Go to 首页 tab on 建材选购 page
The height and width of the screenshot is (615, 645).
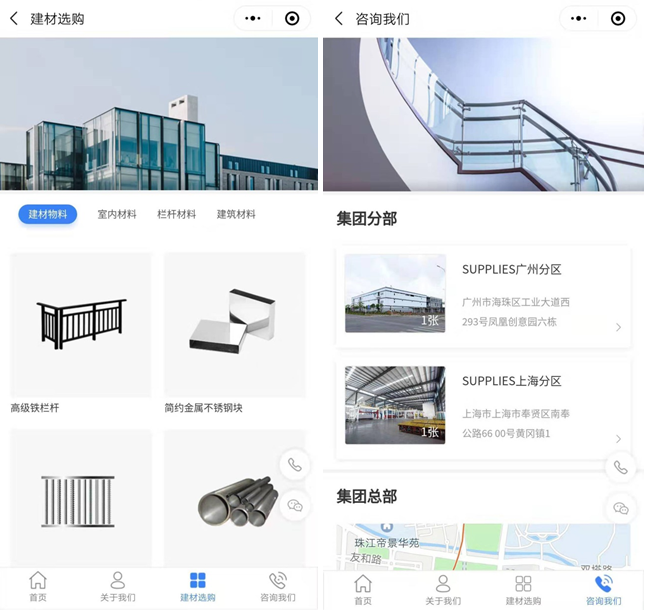point(37,587)
